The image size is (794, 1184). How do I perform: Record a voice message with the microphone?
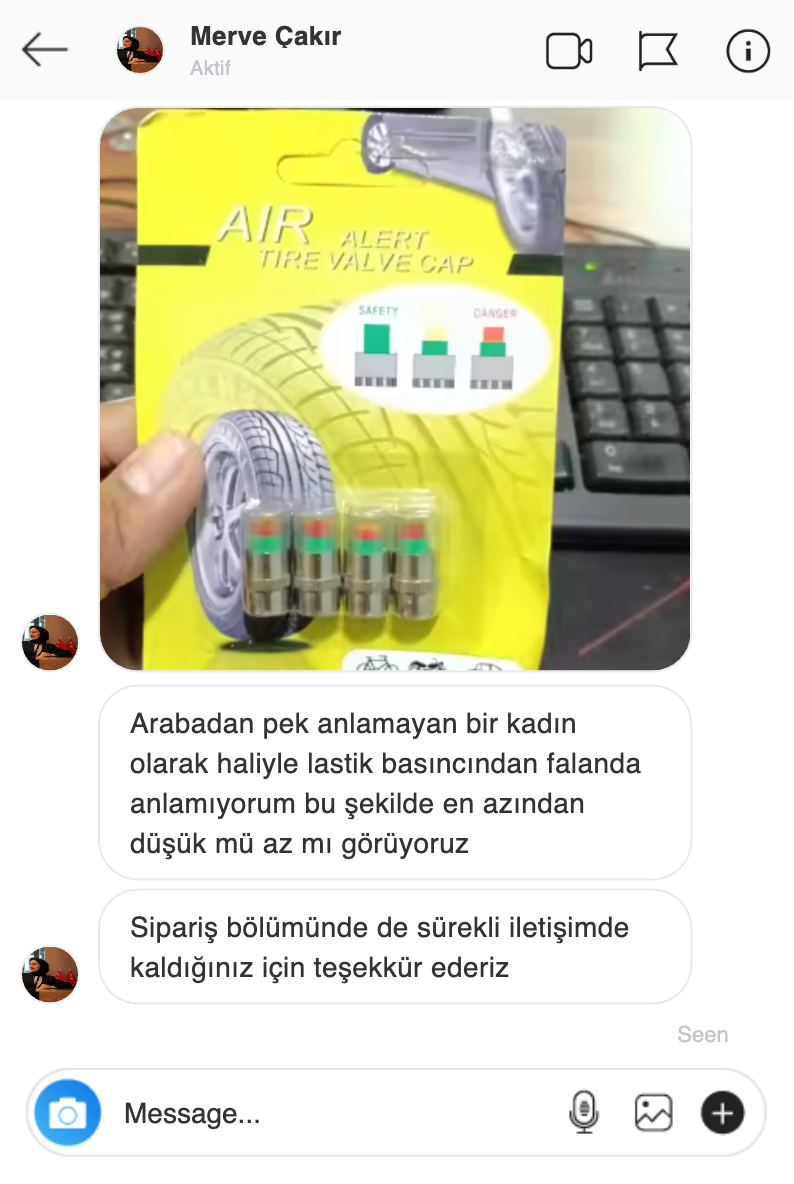(x=583, y=1112)
